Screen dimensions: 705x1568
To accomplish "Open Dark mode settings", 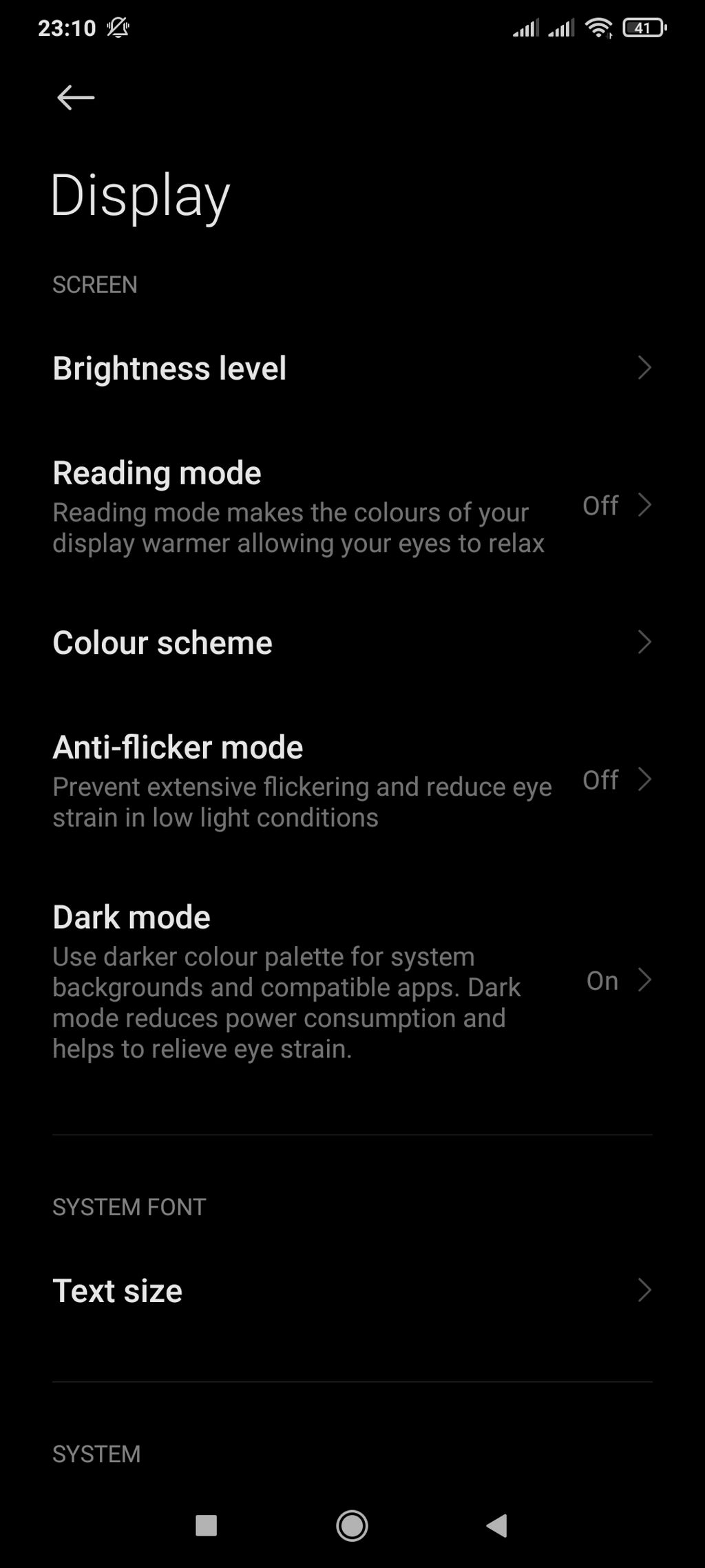I will 351,981.
